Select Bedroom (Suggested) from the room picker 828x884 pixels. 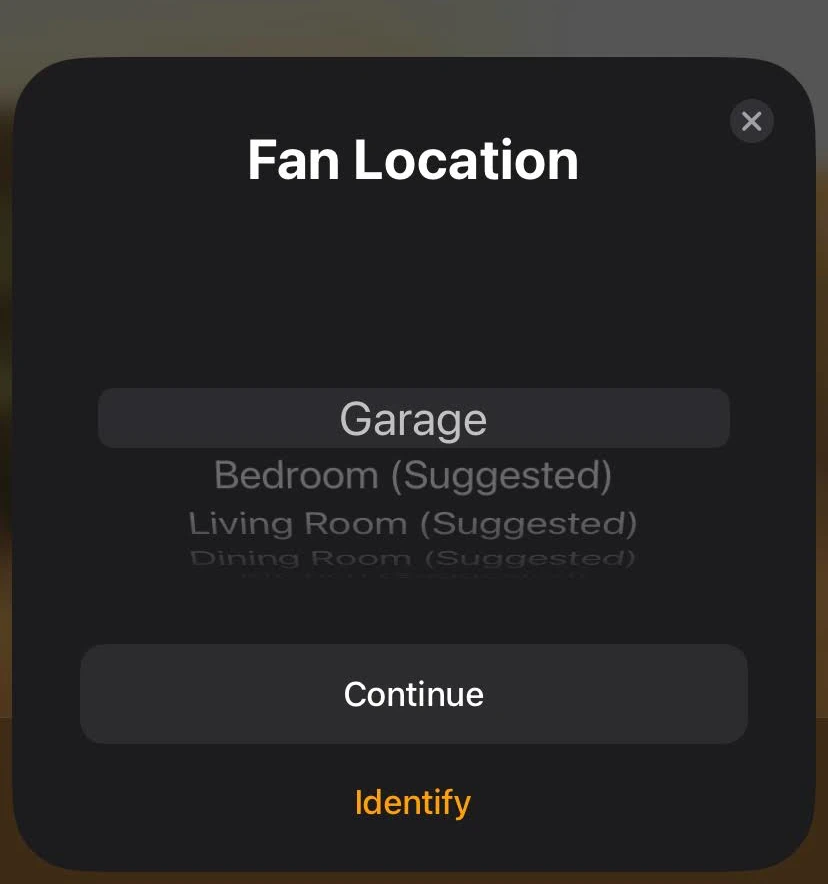click(x=413, y=475)
